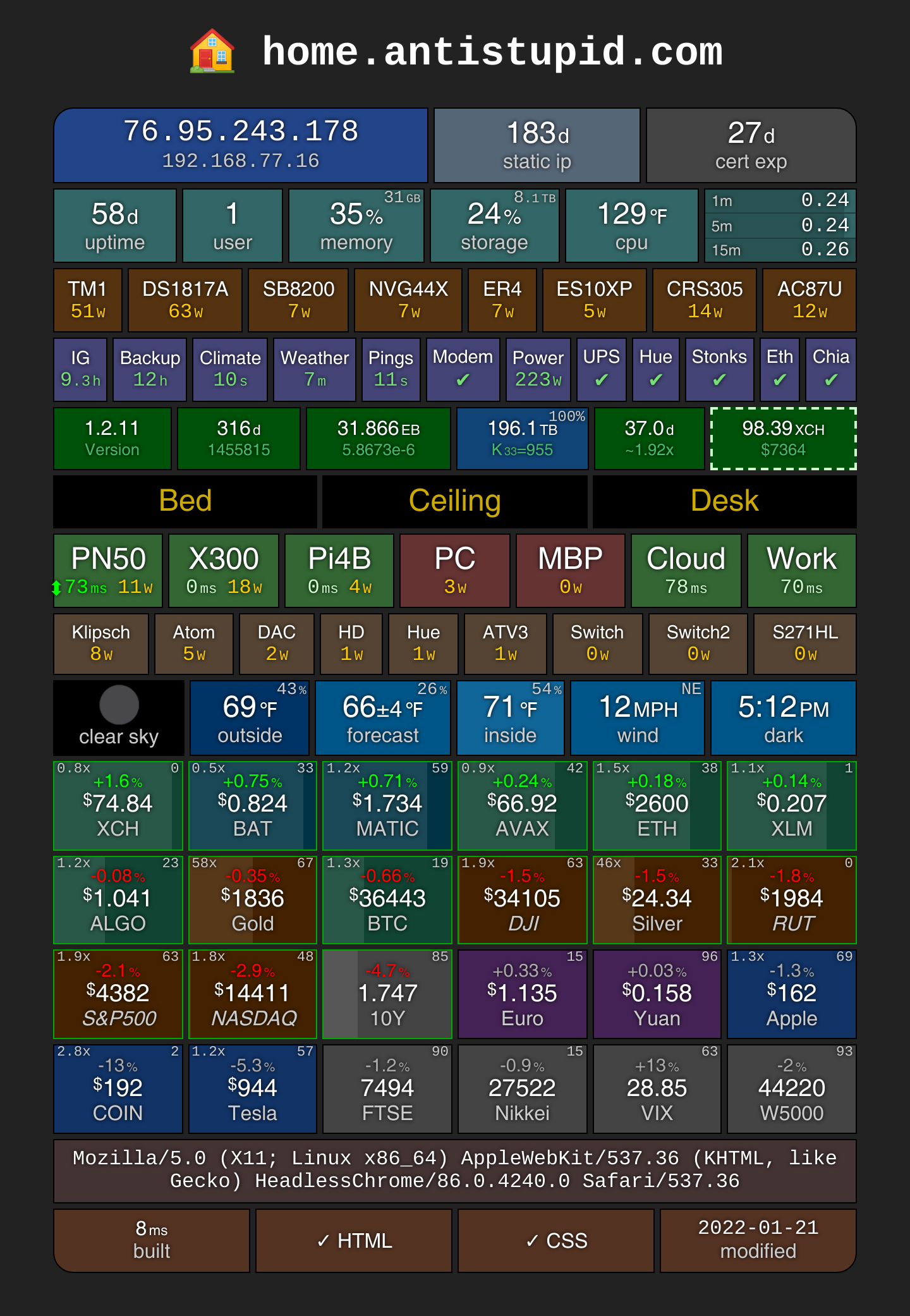This screenshot has height=1316, width=910.
Task: Open the BTC price tile
Action: click(387, 900)
